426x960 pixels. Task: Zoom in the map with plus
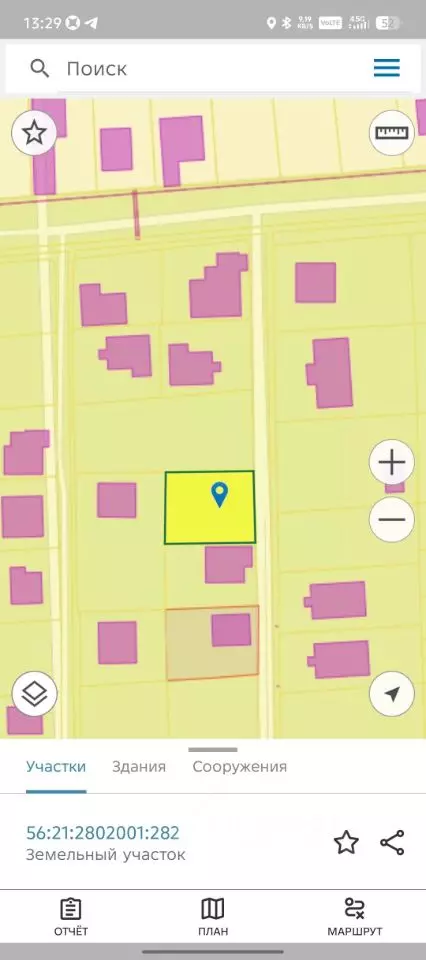coord(392,462)
